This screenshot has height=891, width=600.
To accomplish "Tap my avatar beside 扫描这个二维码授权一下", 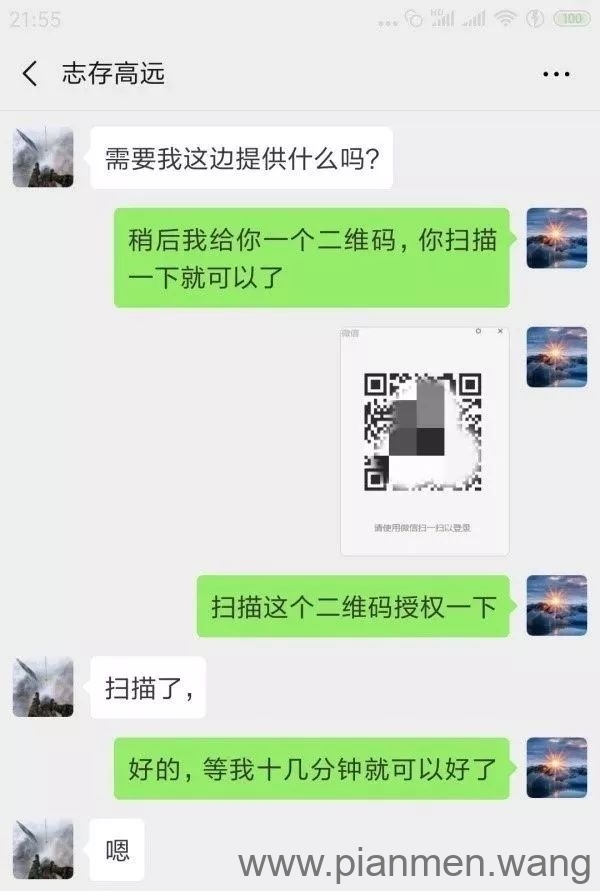I will pyautogui.click(x=557, y=606).
